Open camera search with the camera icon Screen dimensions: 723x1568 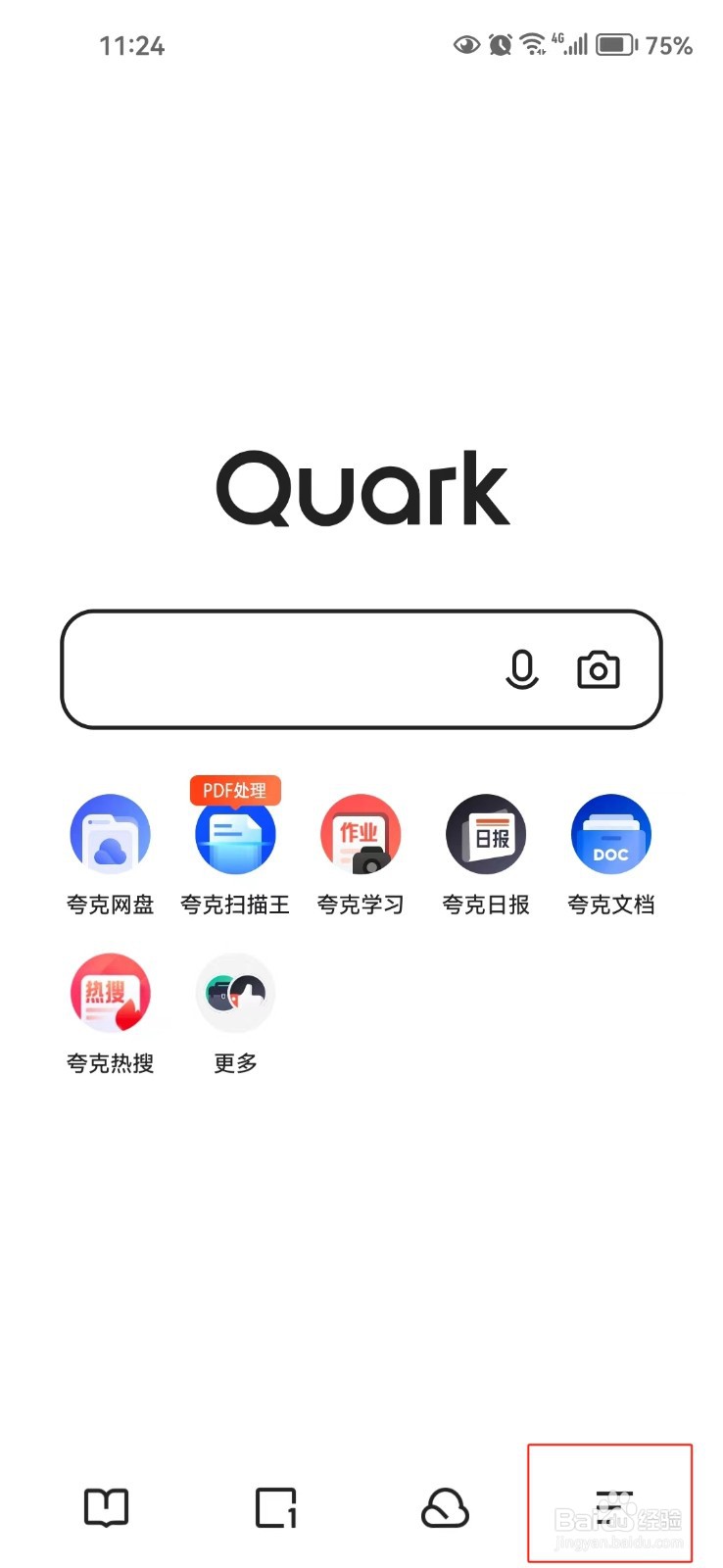click(x=599, y=669)
